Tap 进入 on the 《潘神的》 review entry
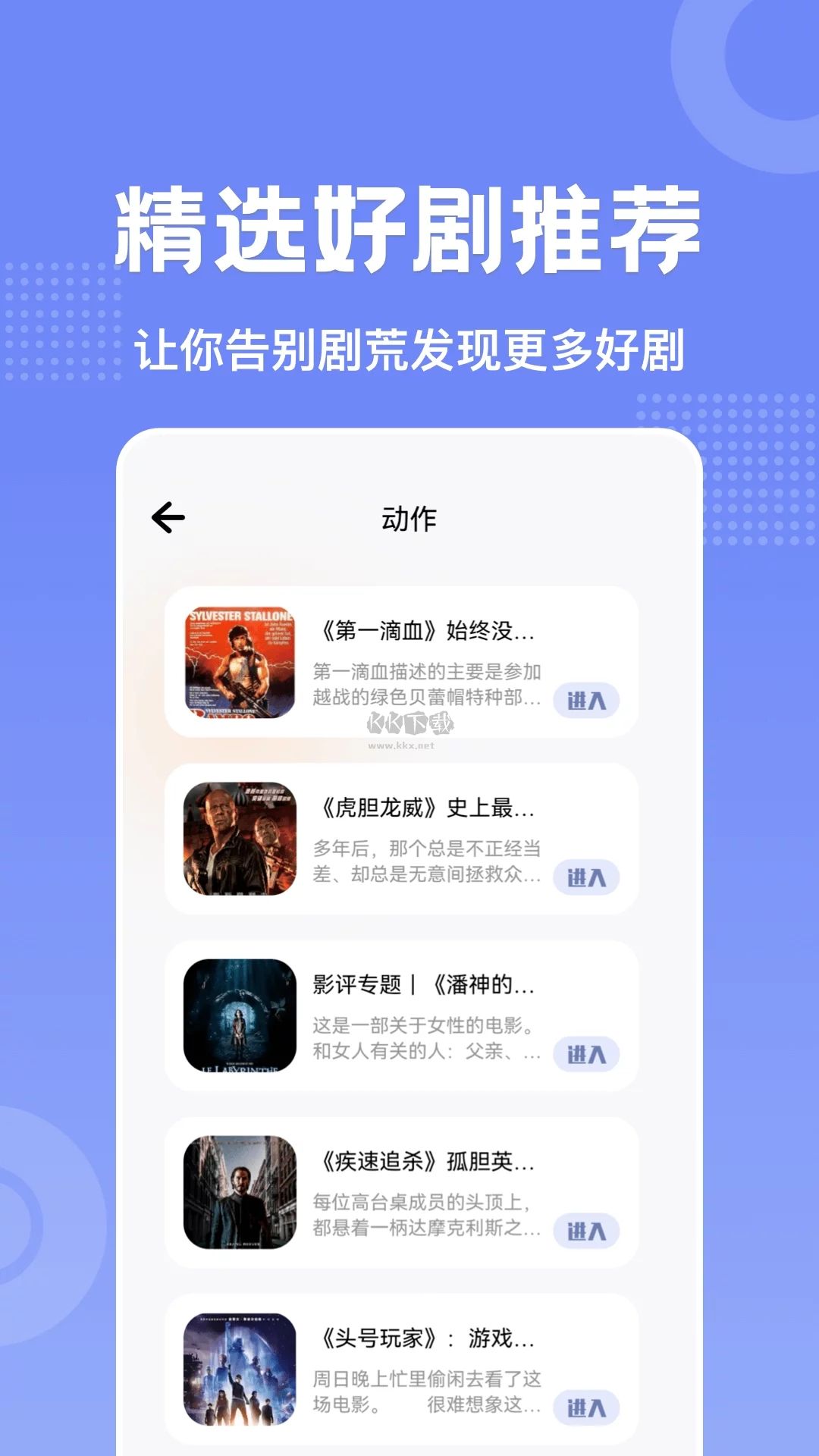This screenshot has height=1456, width=819. tap(585, 1053)
